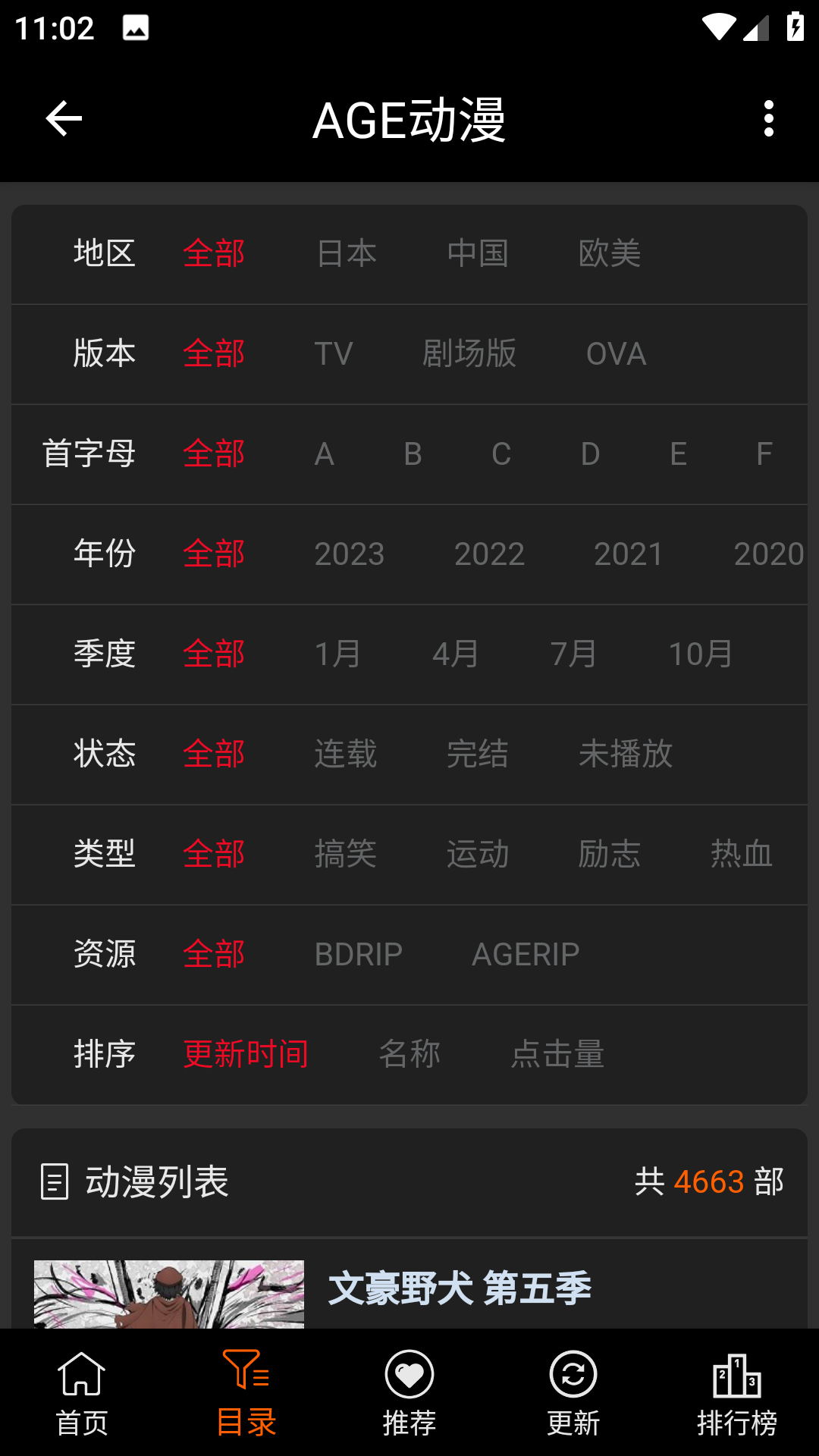
Task: Show only 完结 status anime
Action: pyautogui.click(x=477, y=754)
